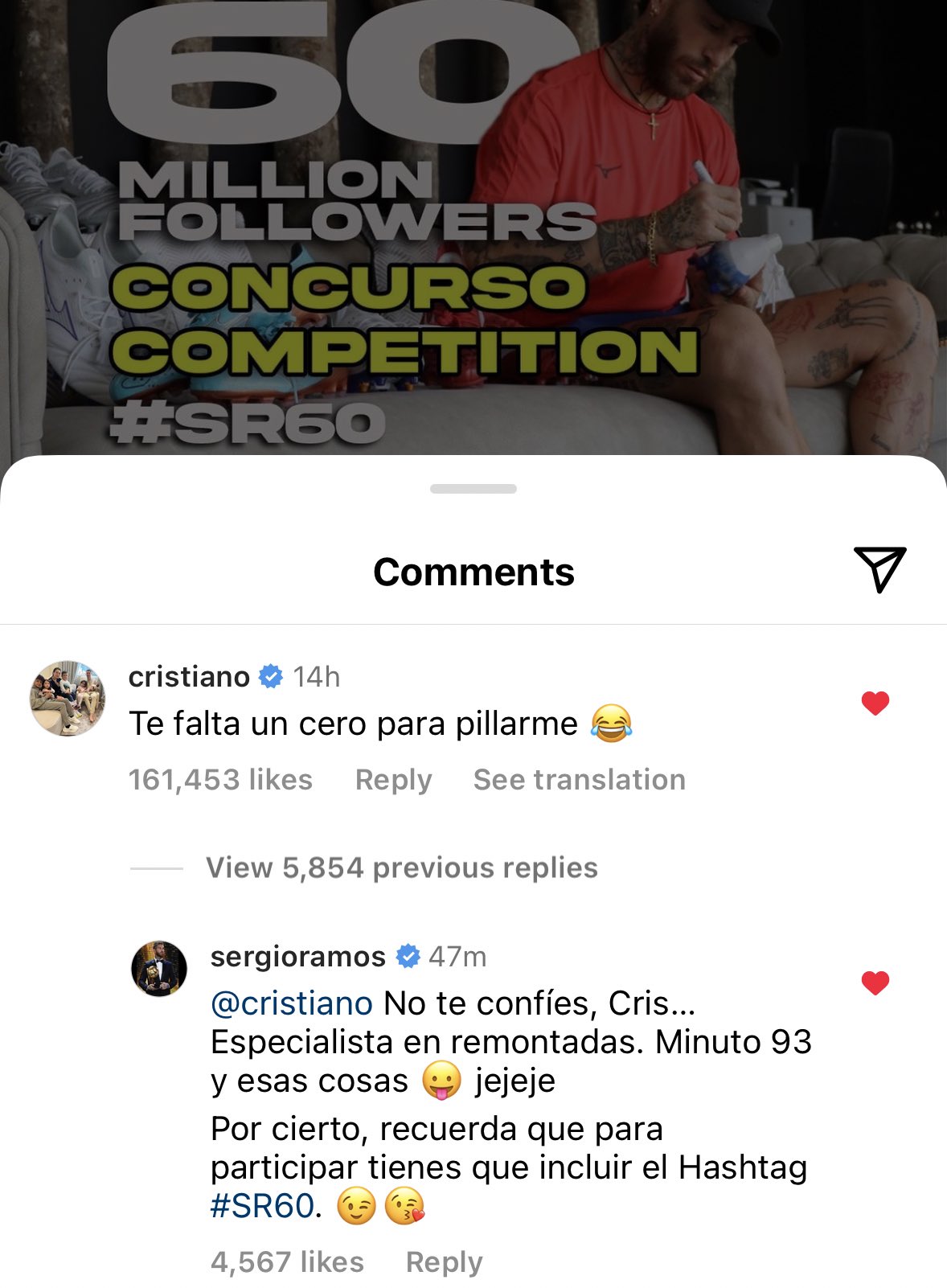This screenshot has width=947, height=1288.
Task: View the 161,453 likes on cristiano's comment
Action: pyautogui.click(x=220, y=780)
